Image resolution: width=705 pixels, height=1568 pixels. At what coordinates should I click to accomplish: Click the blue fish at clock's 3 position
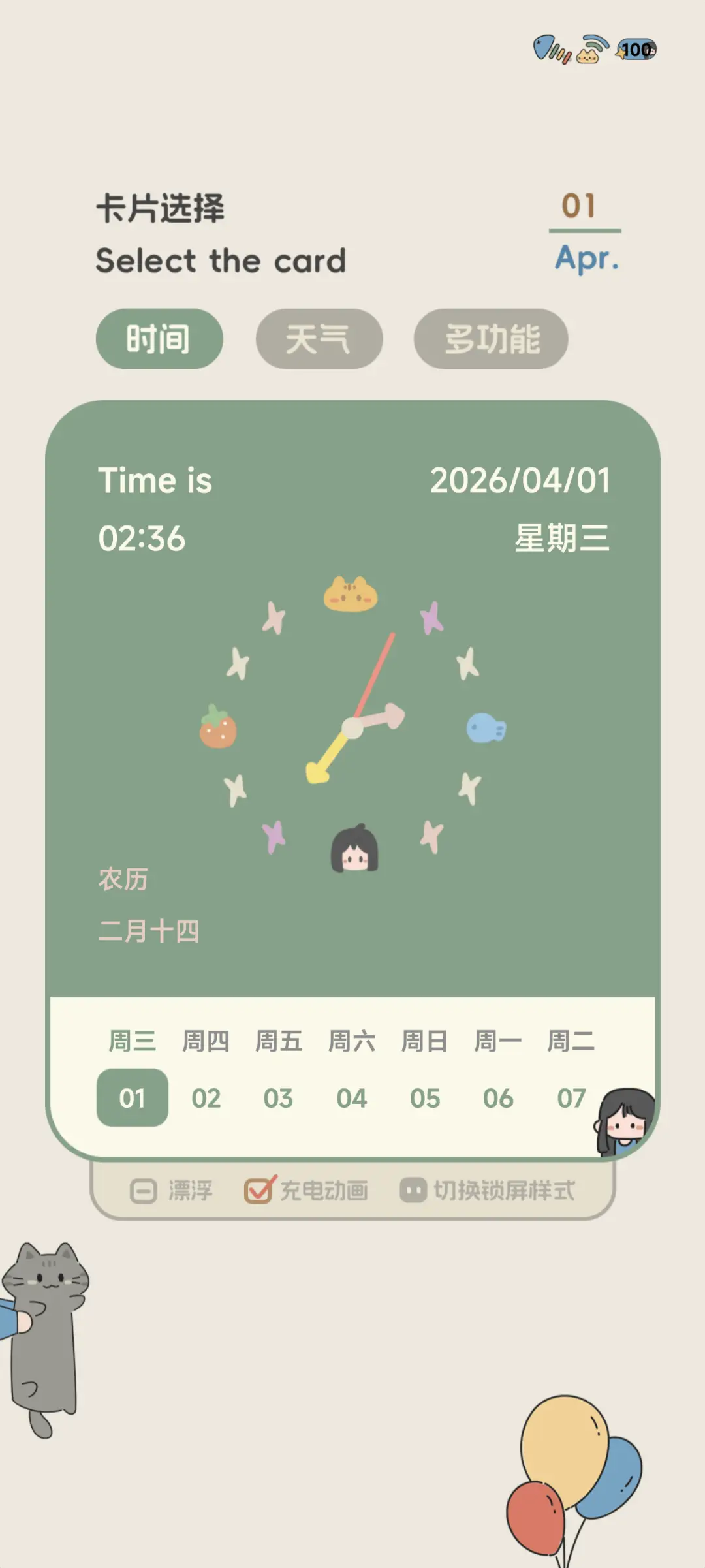[486, 726]
